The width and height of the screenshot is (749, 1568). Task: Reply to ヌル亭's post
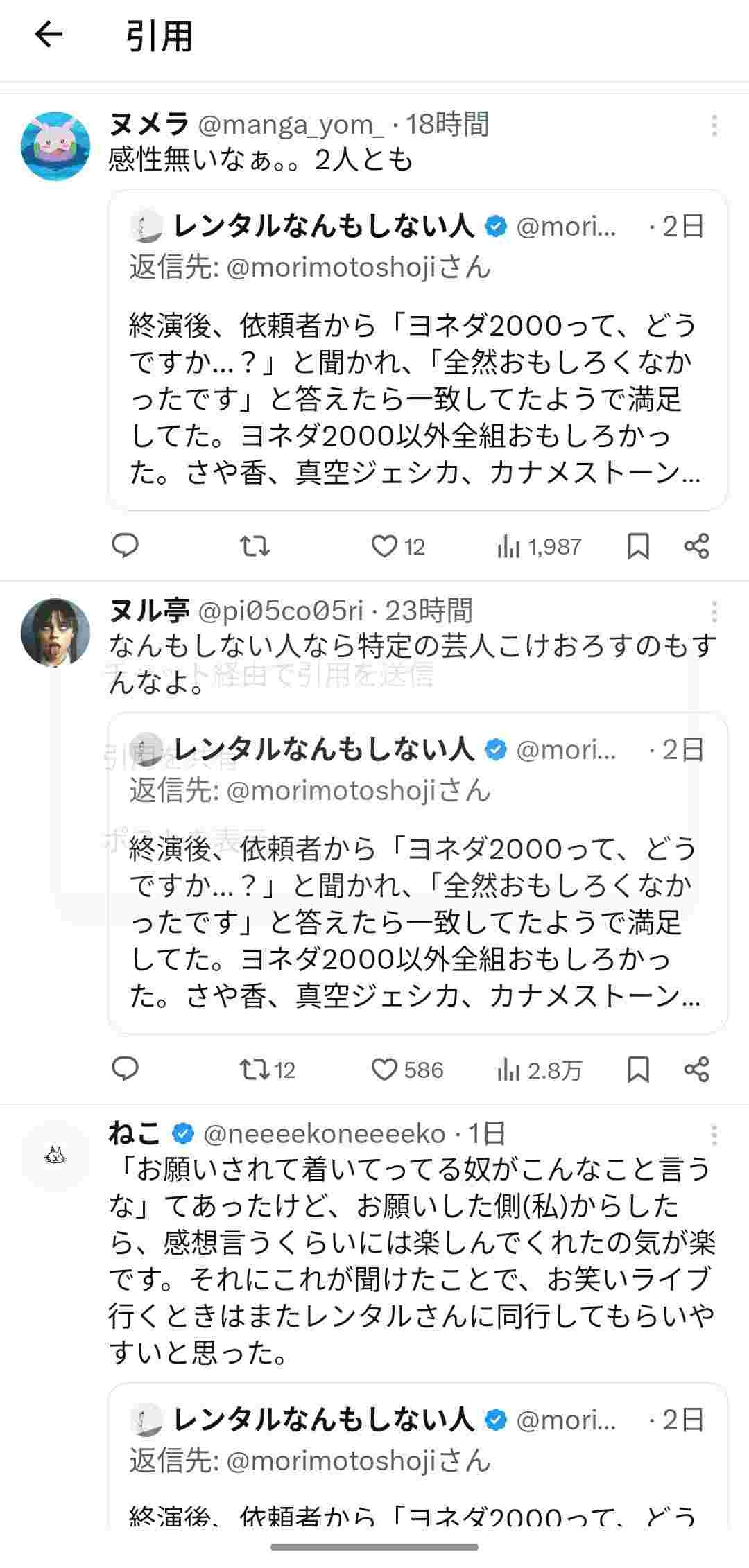[x=126, y=1070]
